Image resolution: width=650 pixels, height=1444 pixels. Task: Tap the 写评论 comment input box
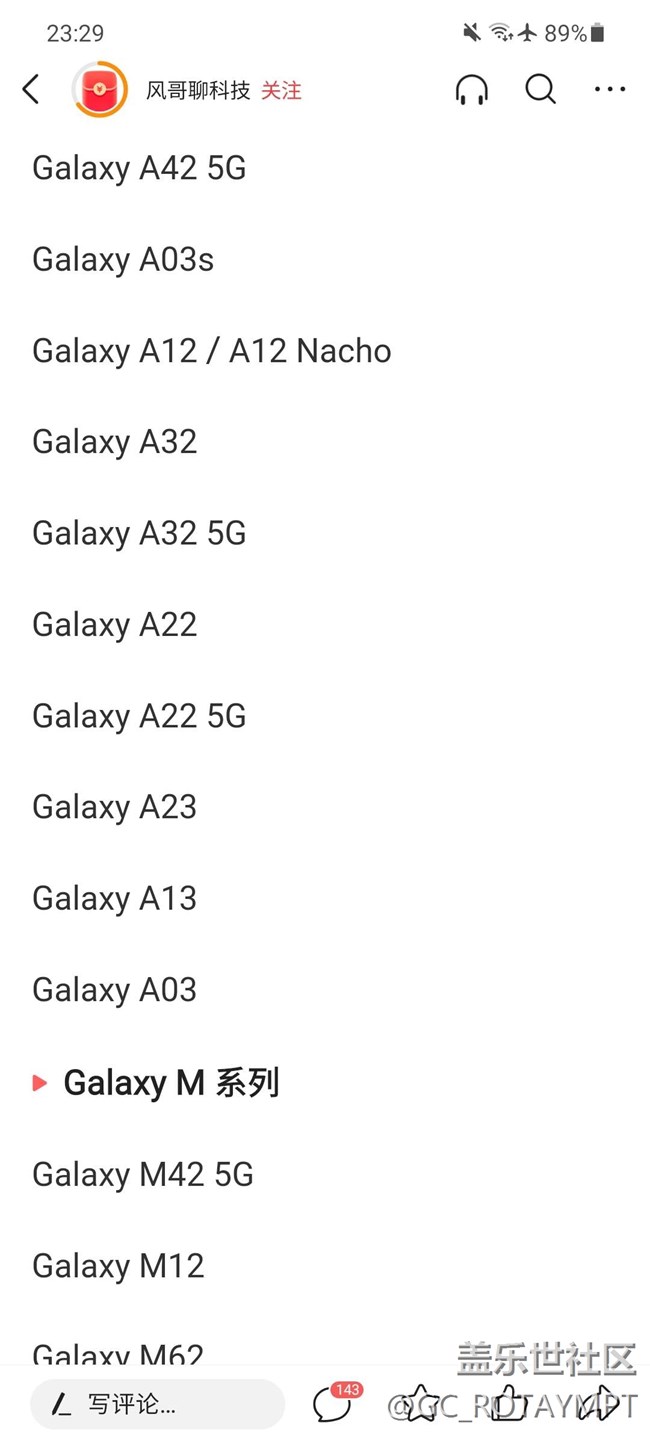(x=157, y=1404)
